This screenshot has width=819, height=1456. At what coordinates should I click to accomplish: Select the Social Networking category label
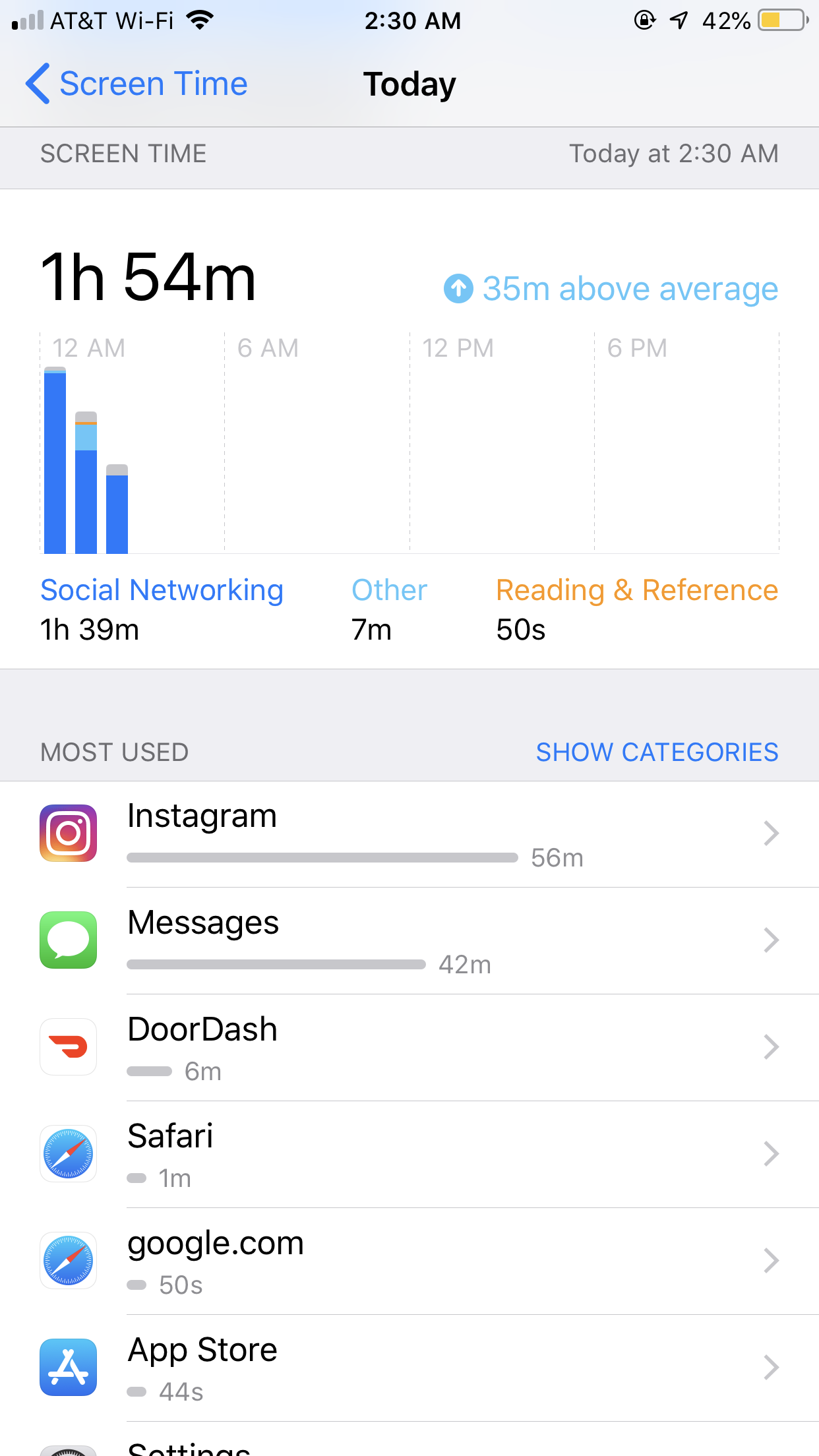162,590
